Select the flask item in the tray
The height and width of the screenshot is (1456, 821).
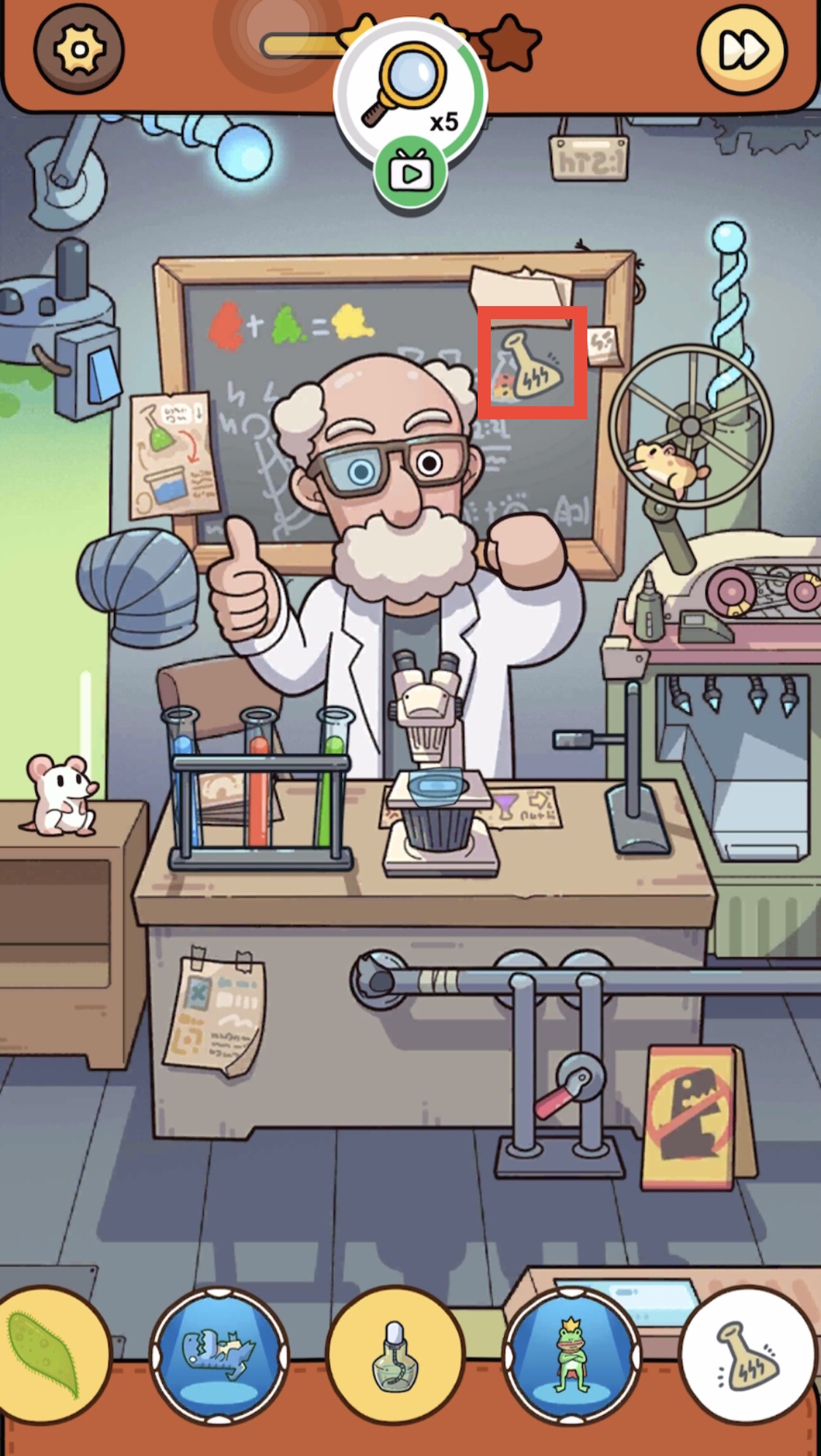(x=748, y=1355)
